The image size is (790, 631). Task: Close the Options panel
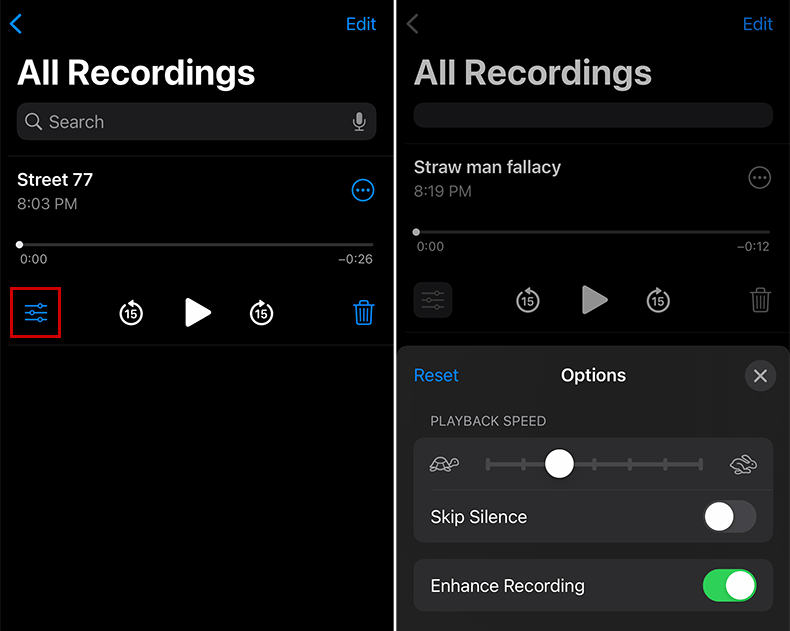(760, 375)
